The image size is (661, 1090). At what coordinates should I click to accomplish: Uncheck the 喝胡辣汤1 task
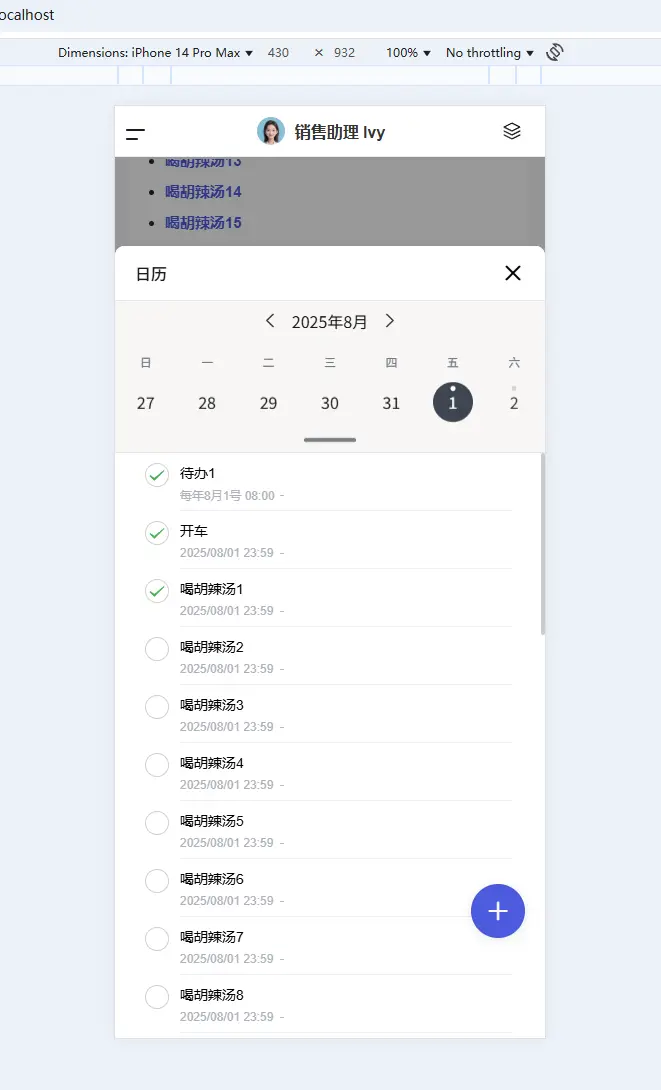click(x=157, y=591)
